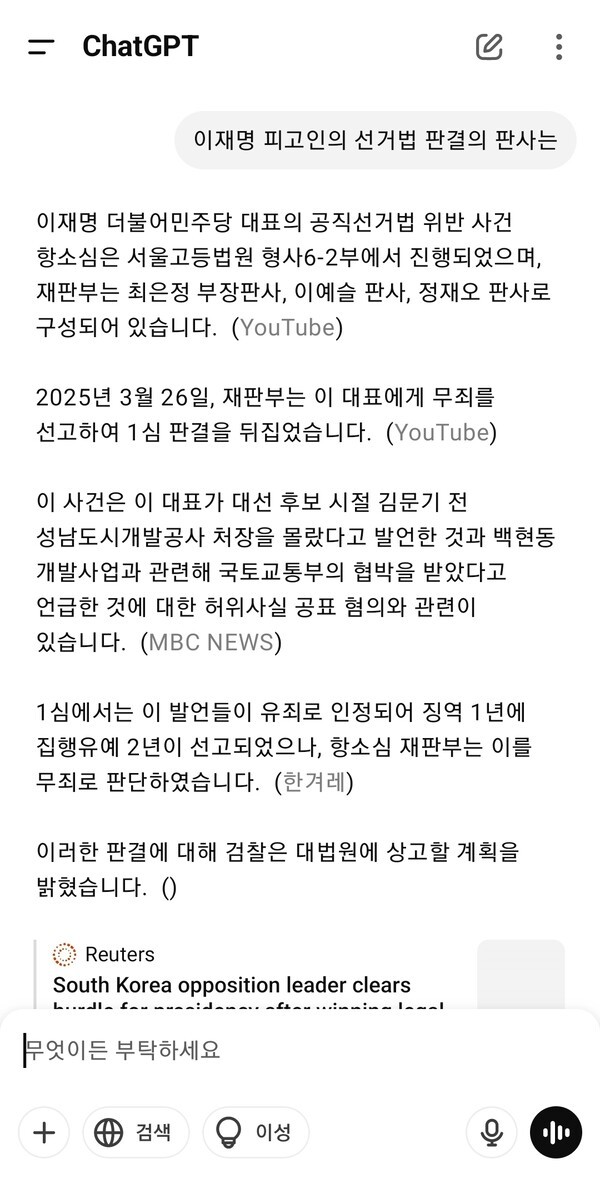Image resolution: width=600 pixels, height=1179 pixels.
Task: Tap the plus attach button
Action: pyautogui.click(x=44, y=1132)
